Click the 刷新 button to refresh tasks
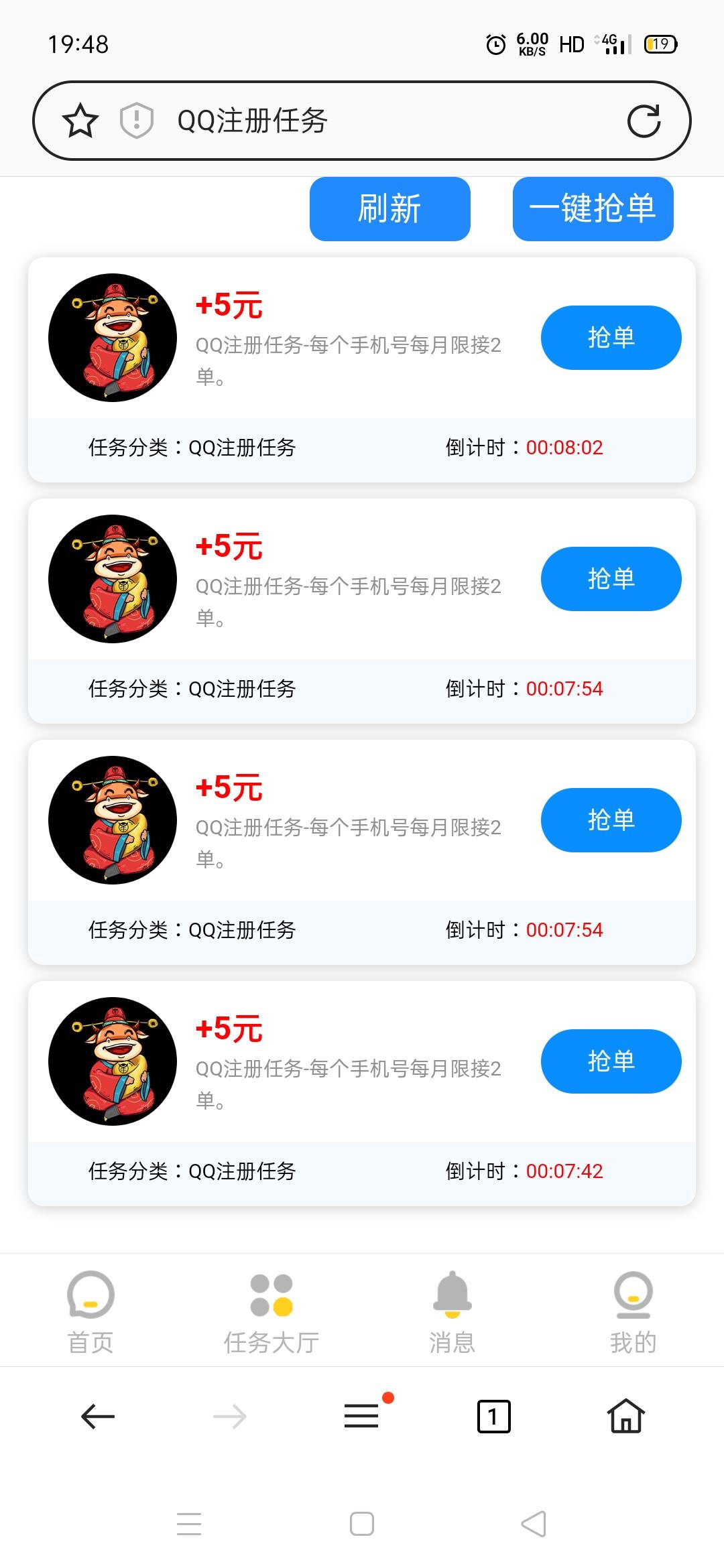Viewport: 724px width, 1568px height. 389,209
